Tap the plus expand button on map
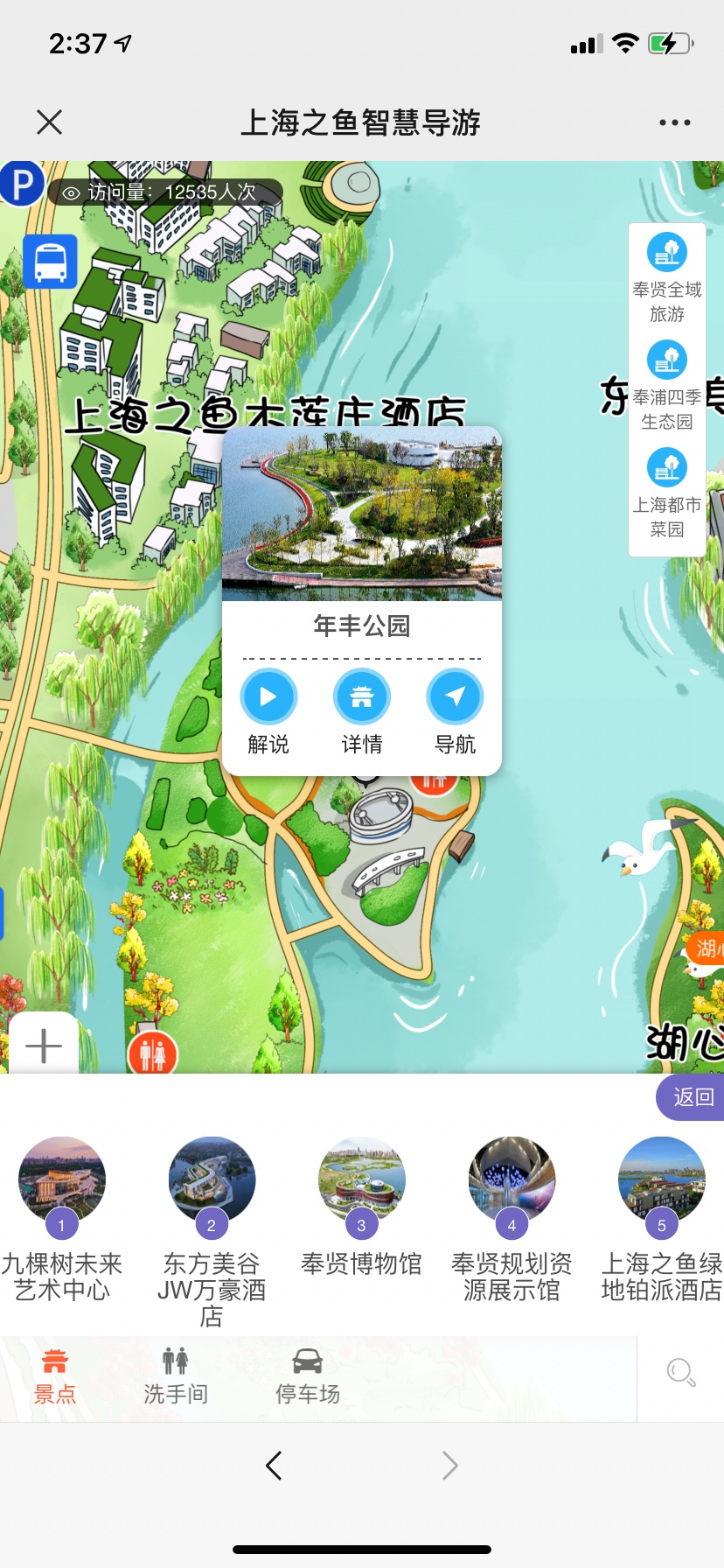Image resolution: width=724 pixels, height=1568 pixels. [x=44, y=1046]
